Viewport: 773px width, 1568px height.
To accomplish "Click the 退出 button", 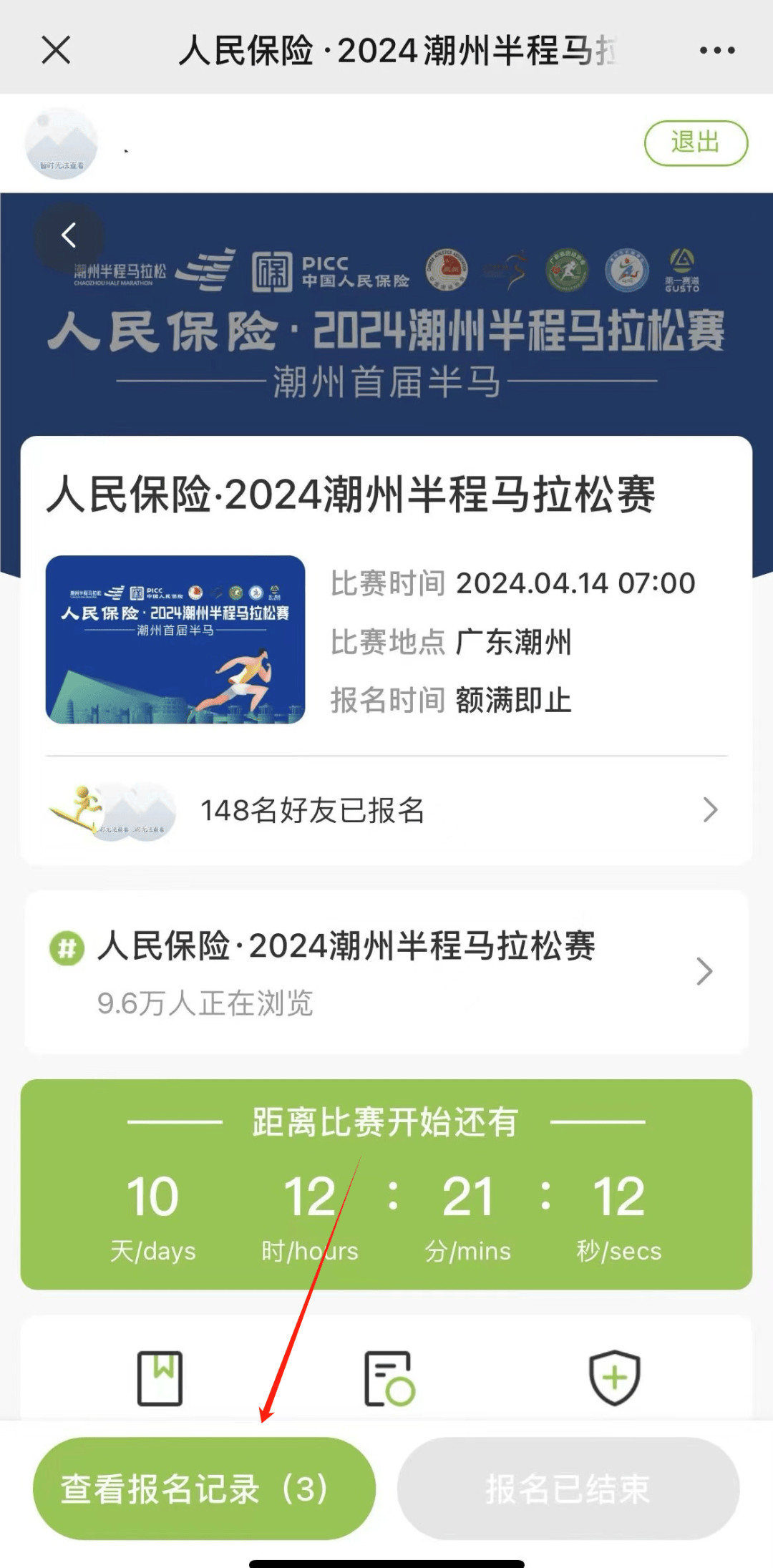I will click(696, 142).
